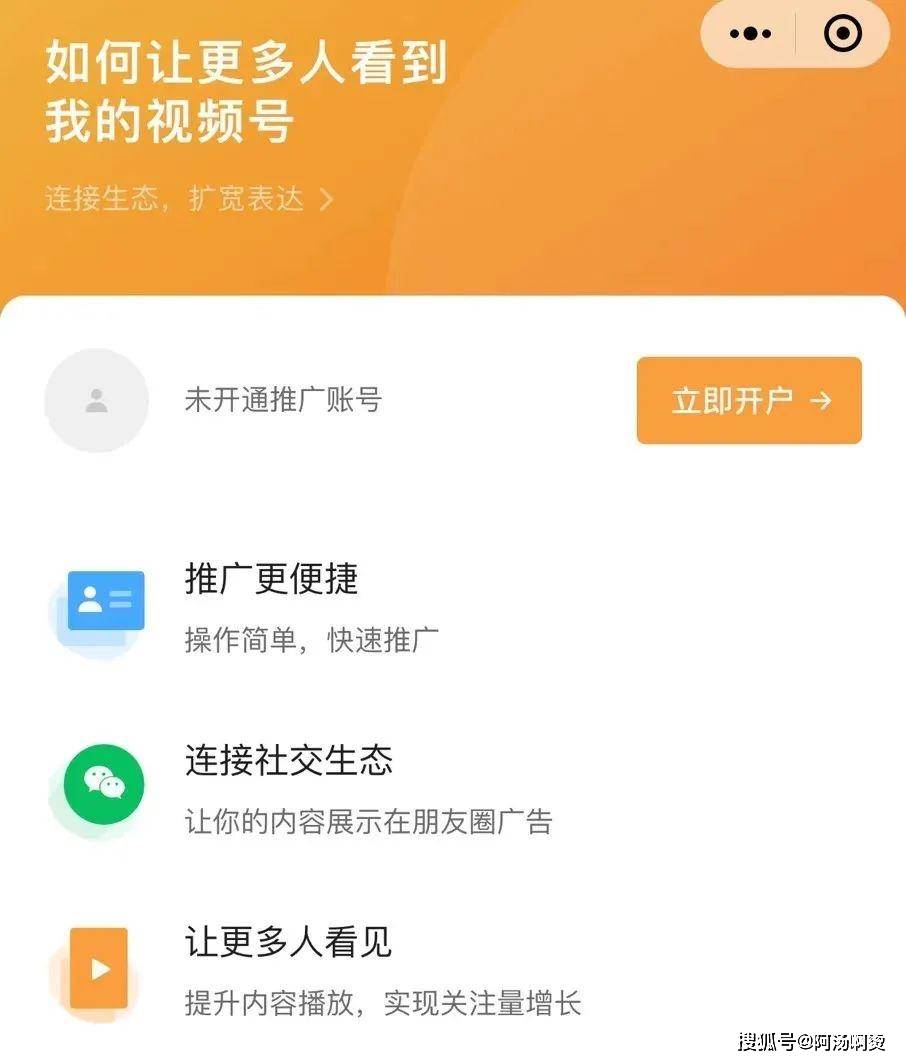The width and height of the screenshot is (906, 1062).
Task: Click the person silhouette inside the avatar circle
Action: pos(97,400)
